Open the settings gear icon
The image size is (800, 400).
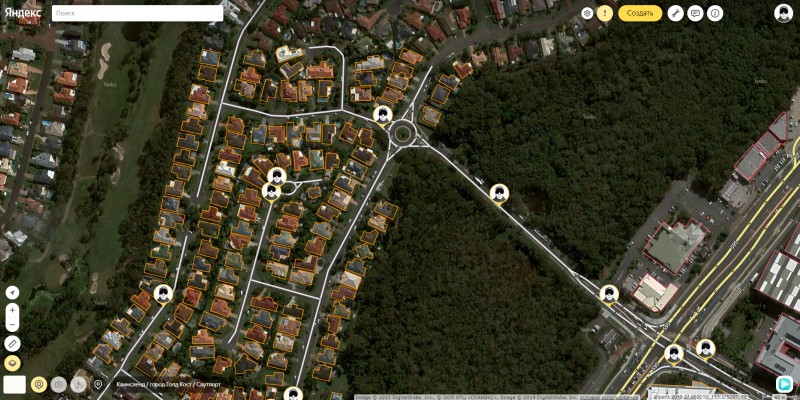click(587, 13)
